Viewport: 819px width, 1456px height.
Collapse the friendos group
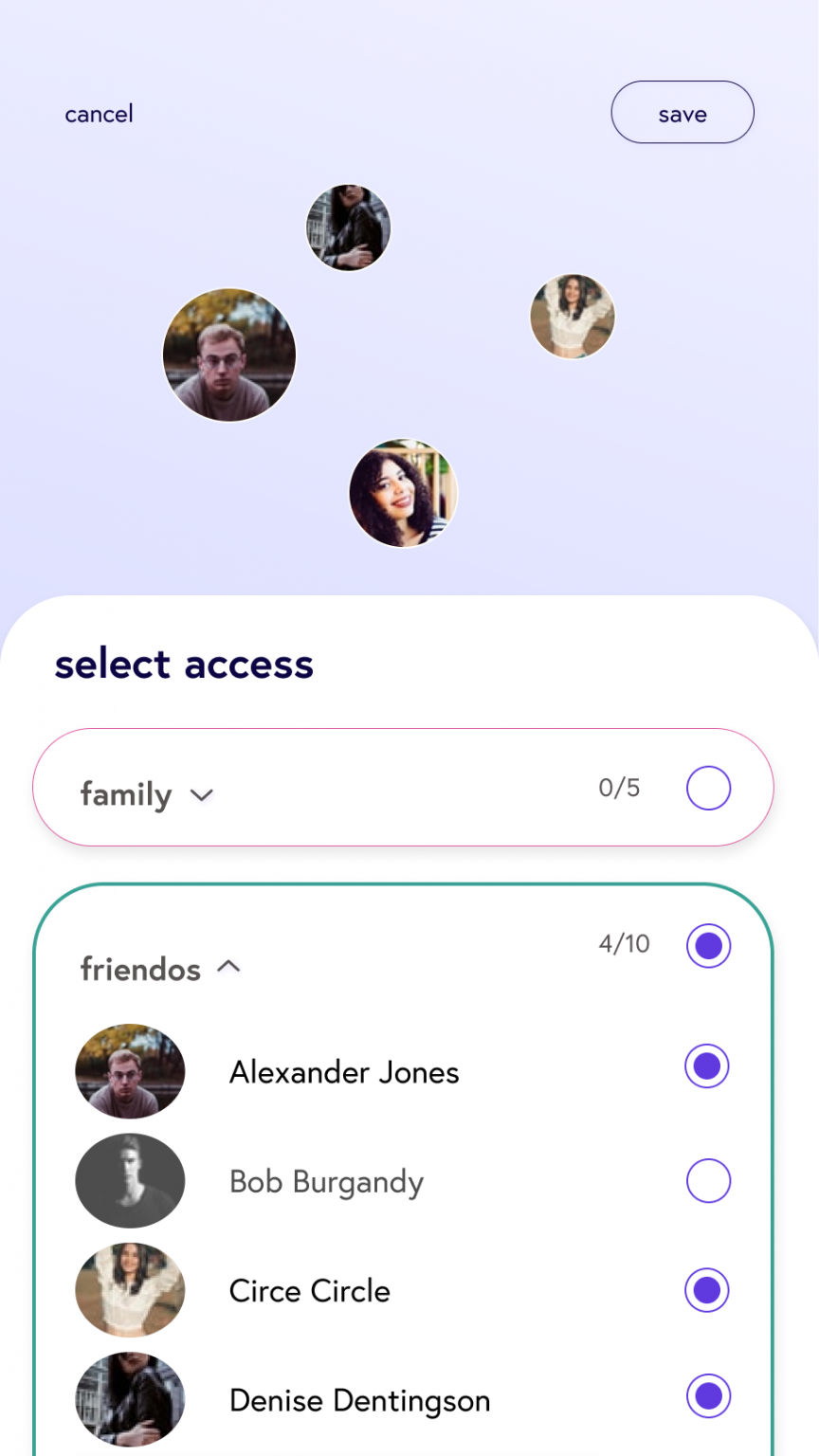pyautogui.click(x=228, y=967)
